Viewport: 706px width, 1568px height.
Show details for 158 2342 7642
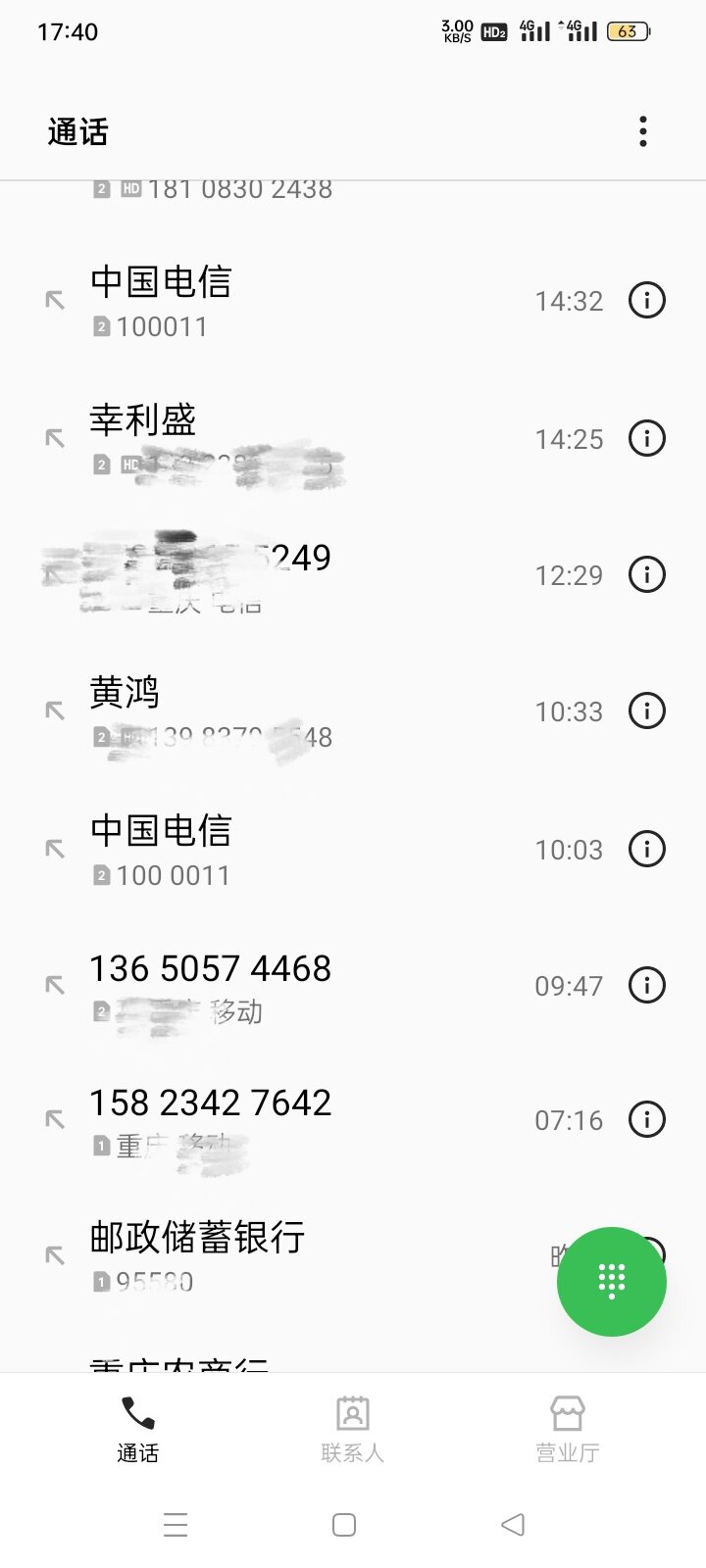[x=647, y=1119]
